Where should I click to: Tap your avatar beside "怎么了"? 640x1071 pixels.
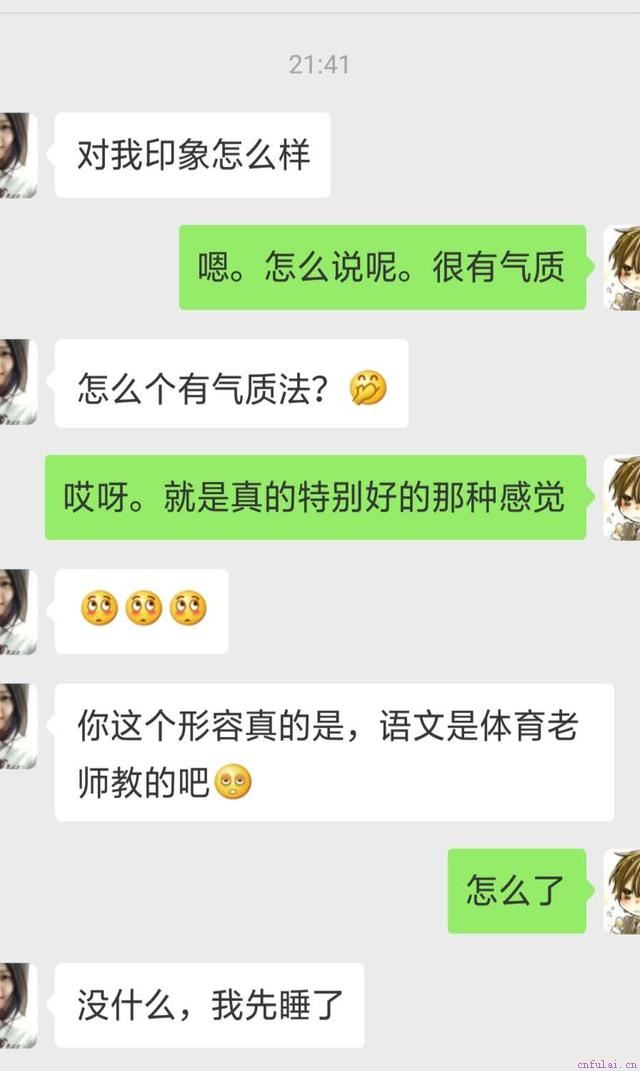coord(622,891)
